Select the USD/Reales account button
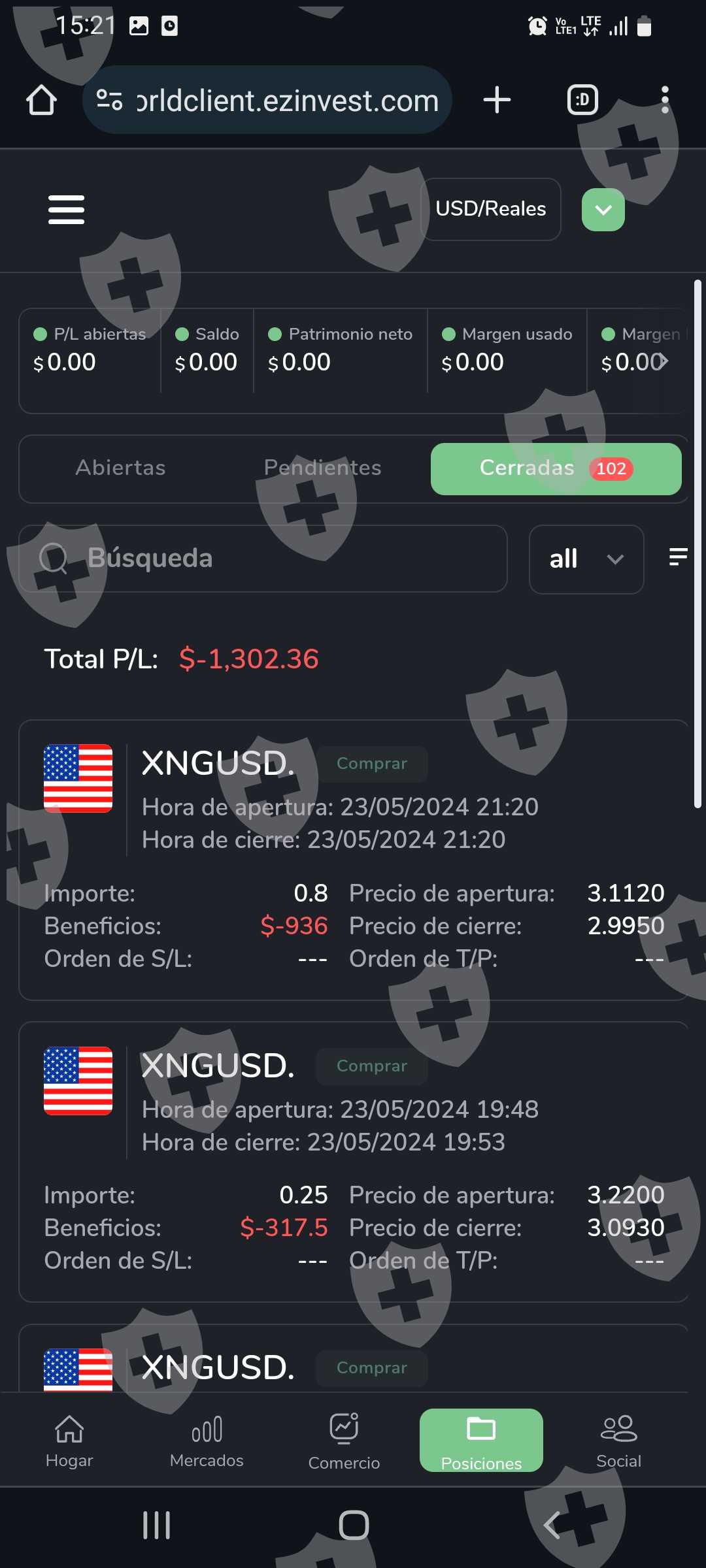Screen dimensions: 706x1568 490,209
